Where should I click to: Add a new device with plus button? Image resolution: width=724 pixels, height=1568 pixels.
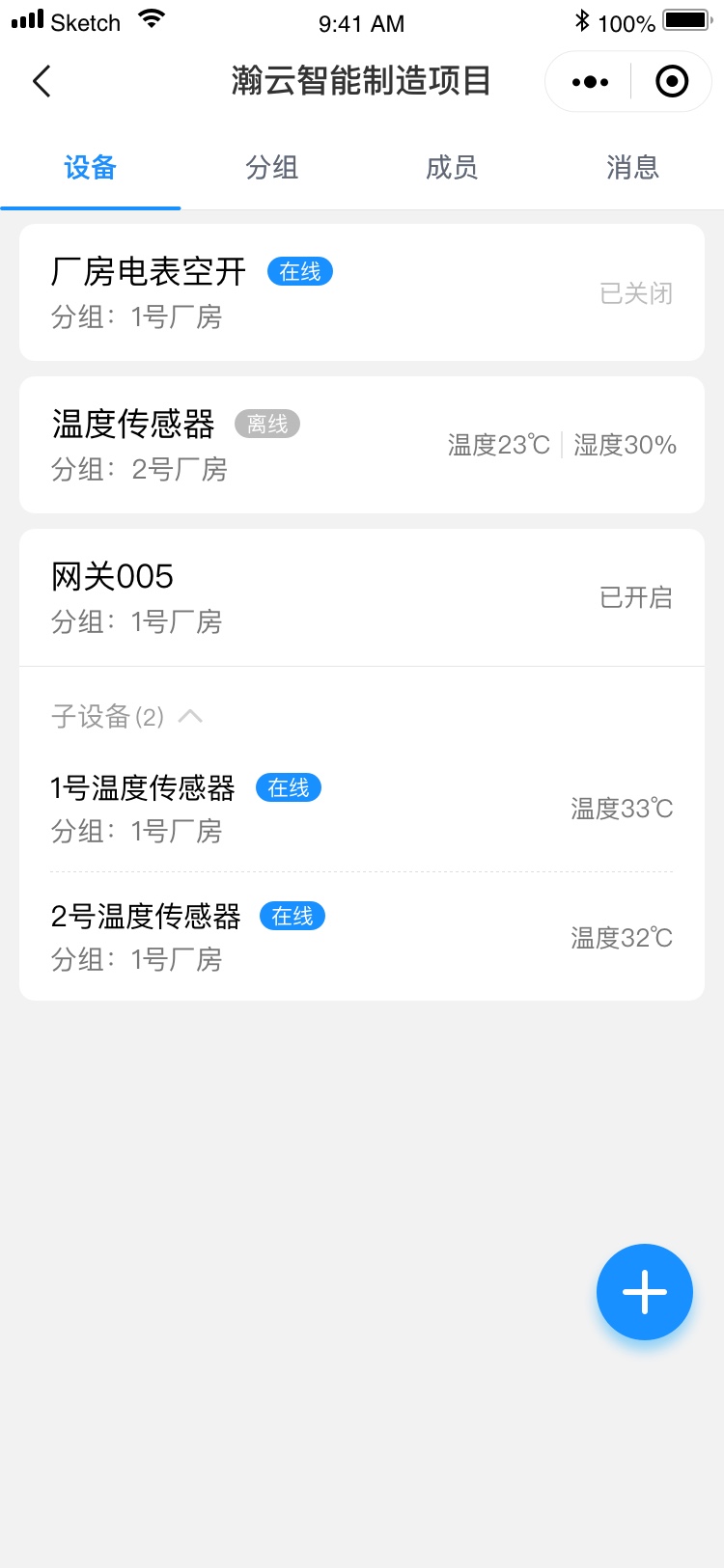tap(645, 1292)
